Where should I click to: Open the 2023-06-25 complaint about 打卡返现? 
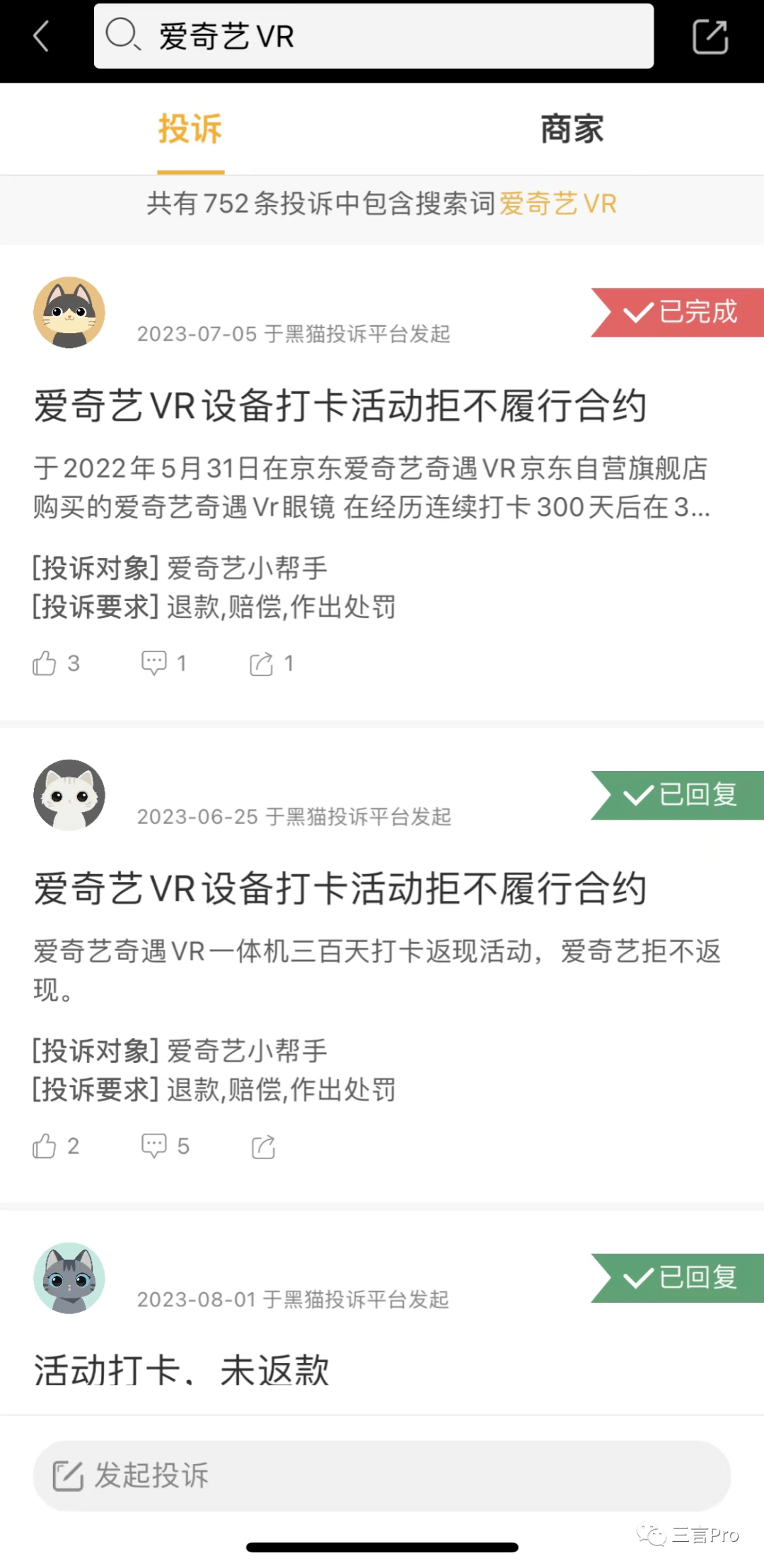340,889
